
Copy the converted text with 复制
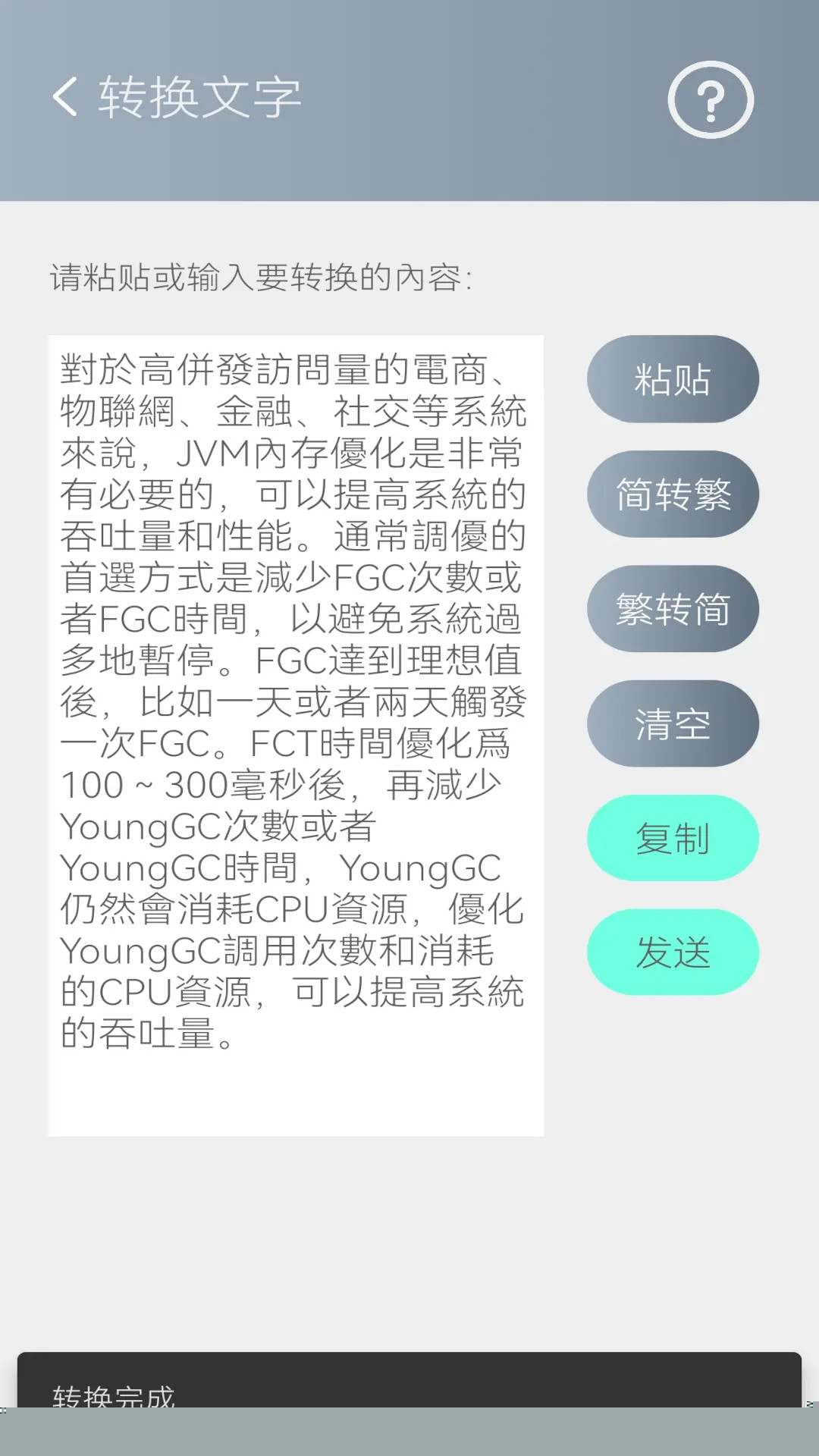(673, 838)
